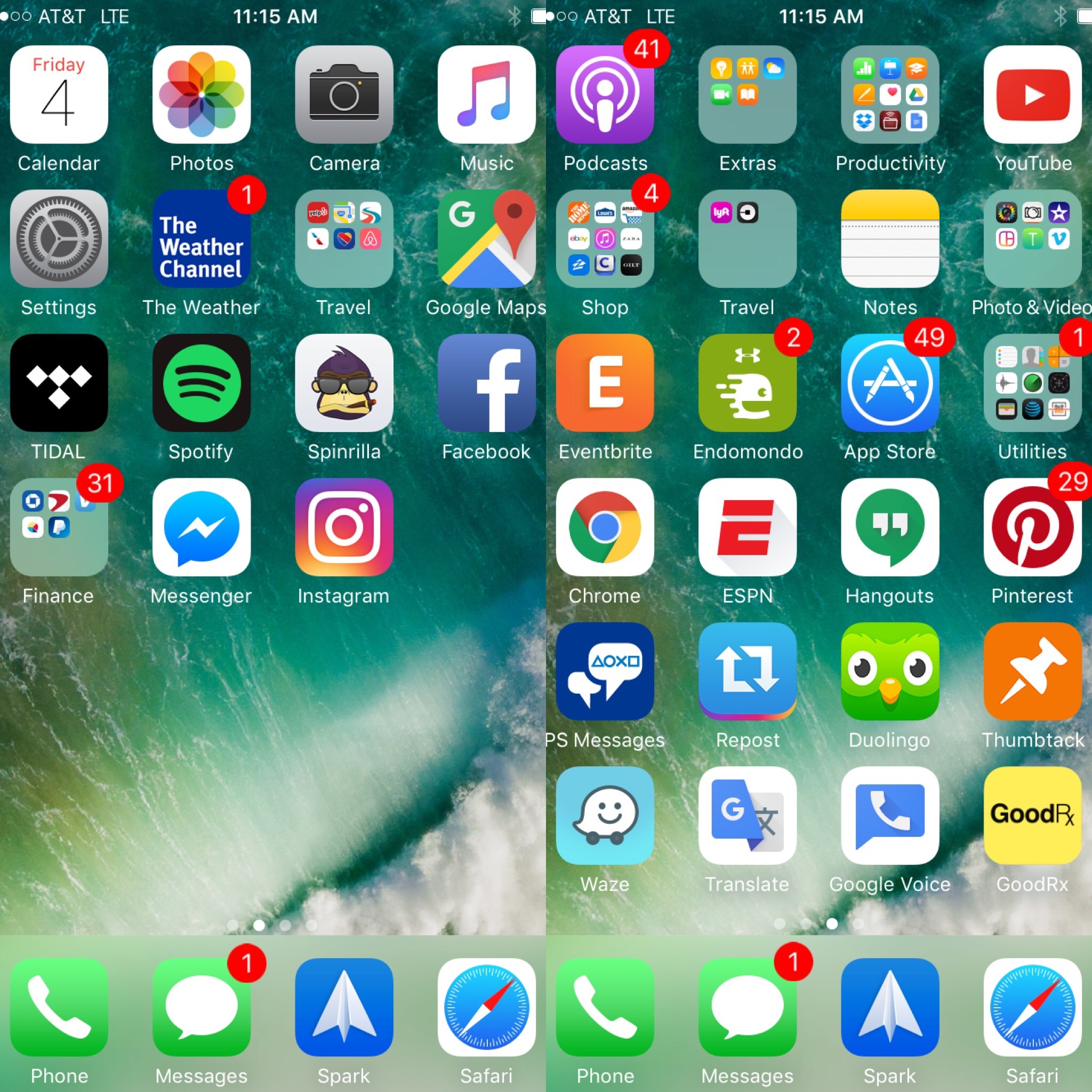1092x1092 pixels.
Task: Open the Notes app
Action: (x=890, y=238)
